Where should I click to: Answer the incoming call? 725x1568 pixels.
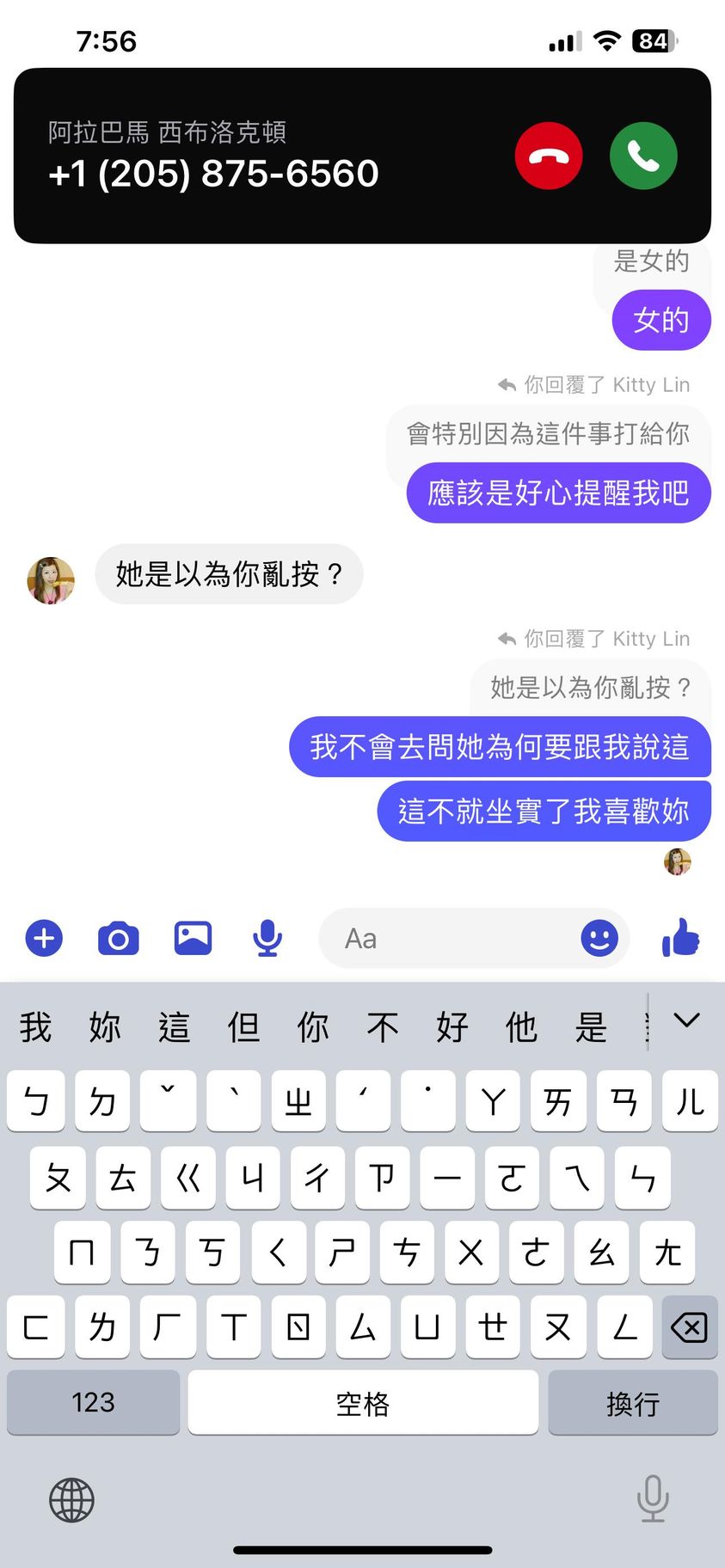643,156
